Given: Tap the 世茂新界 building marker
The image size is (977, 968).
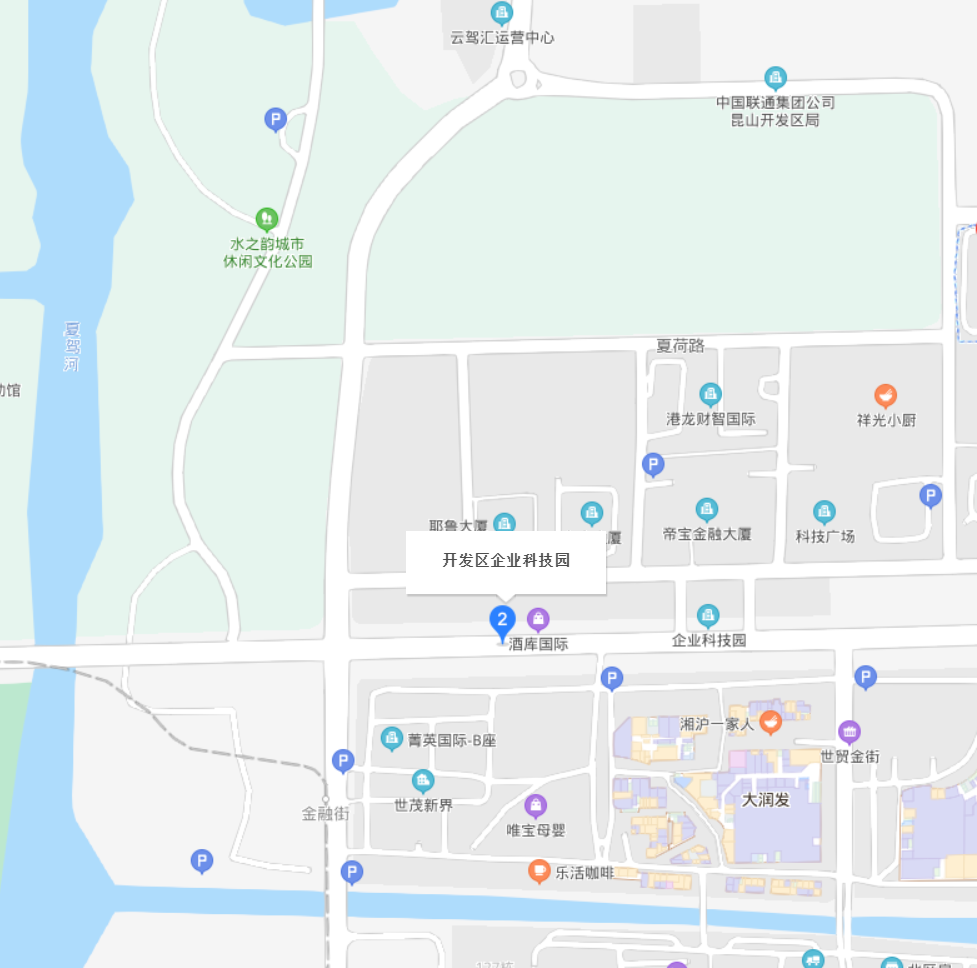Looking at the screenshot, I should tap(423, 781).
